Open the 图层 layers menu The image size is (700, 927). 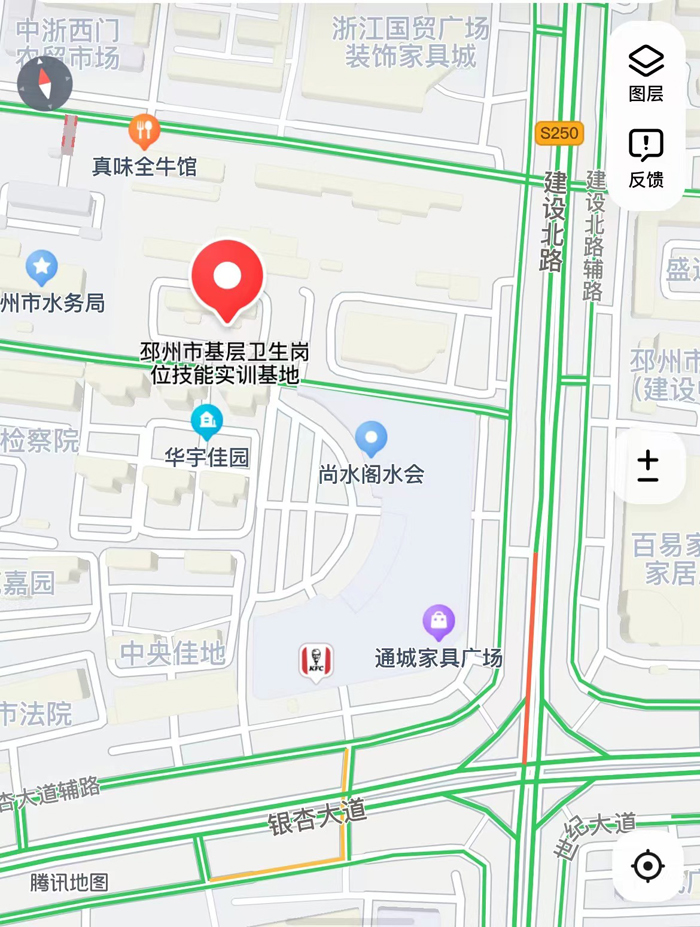point(646,73)
